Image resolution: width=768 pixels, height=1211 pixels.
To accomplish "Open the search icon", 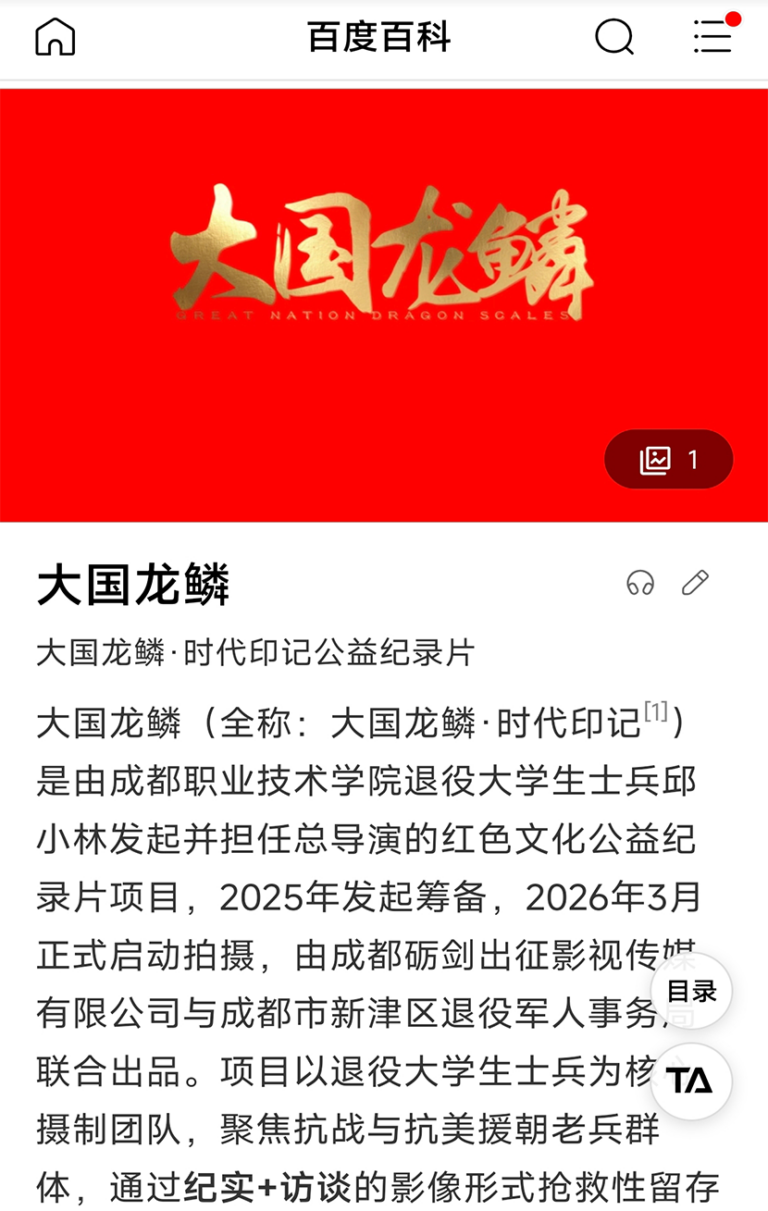I will [x=614, y=38].
